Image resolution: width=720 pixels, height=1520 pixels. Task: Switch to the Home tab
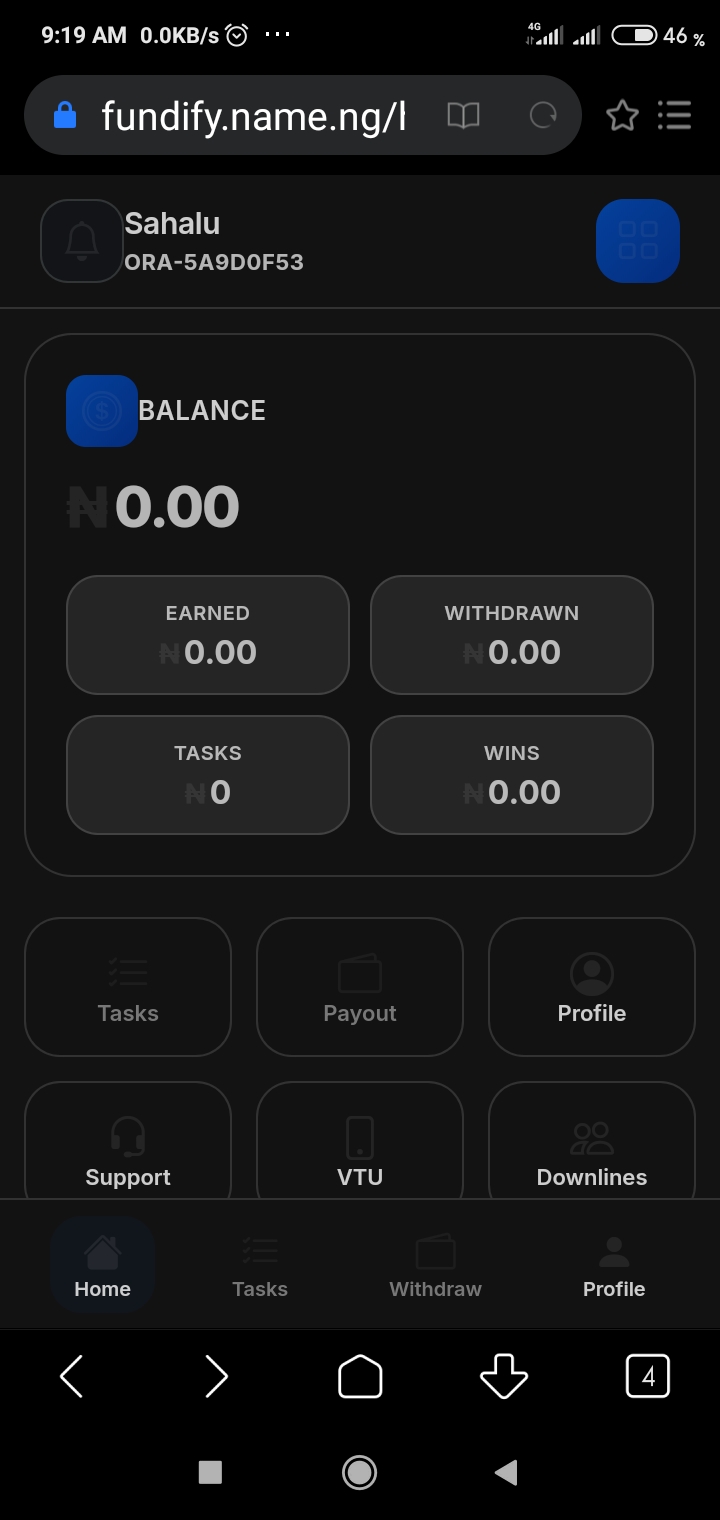(102, 1265)
